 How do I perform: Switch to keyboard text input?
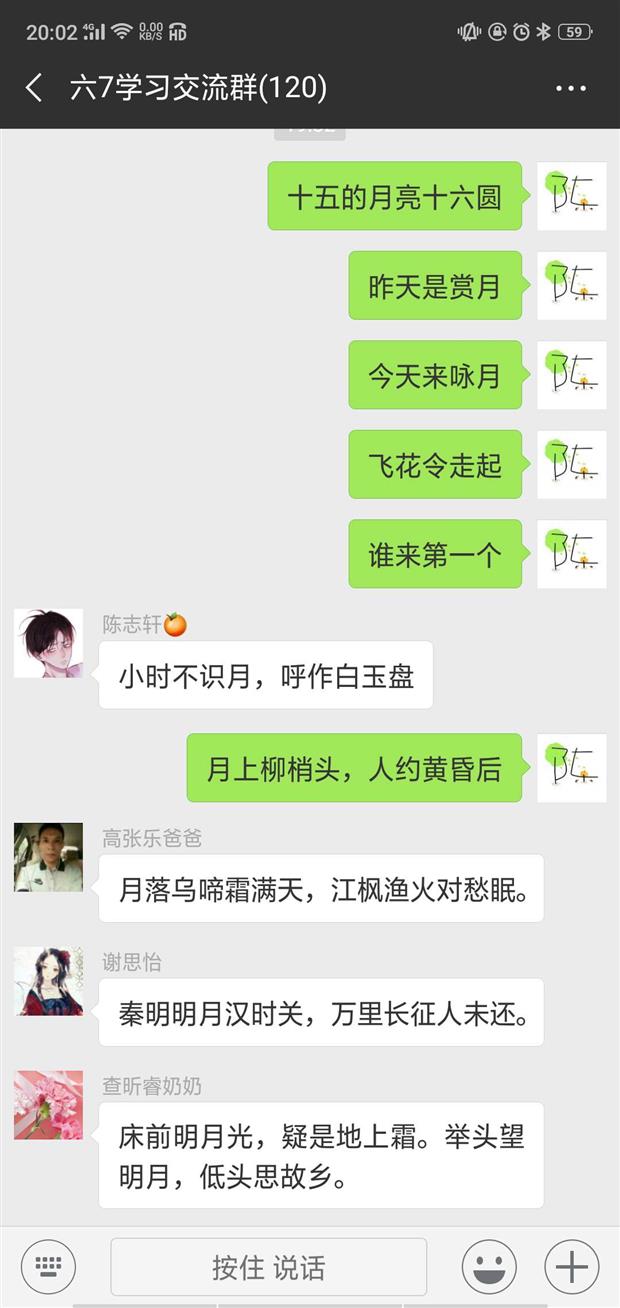tap(49, 1266)
